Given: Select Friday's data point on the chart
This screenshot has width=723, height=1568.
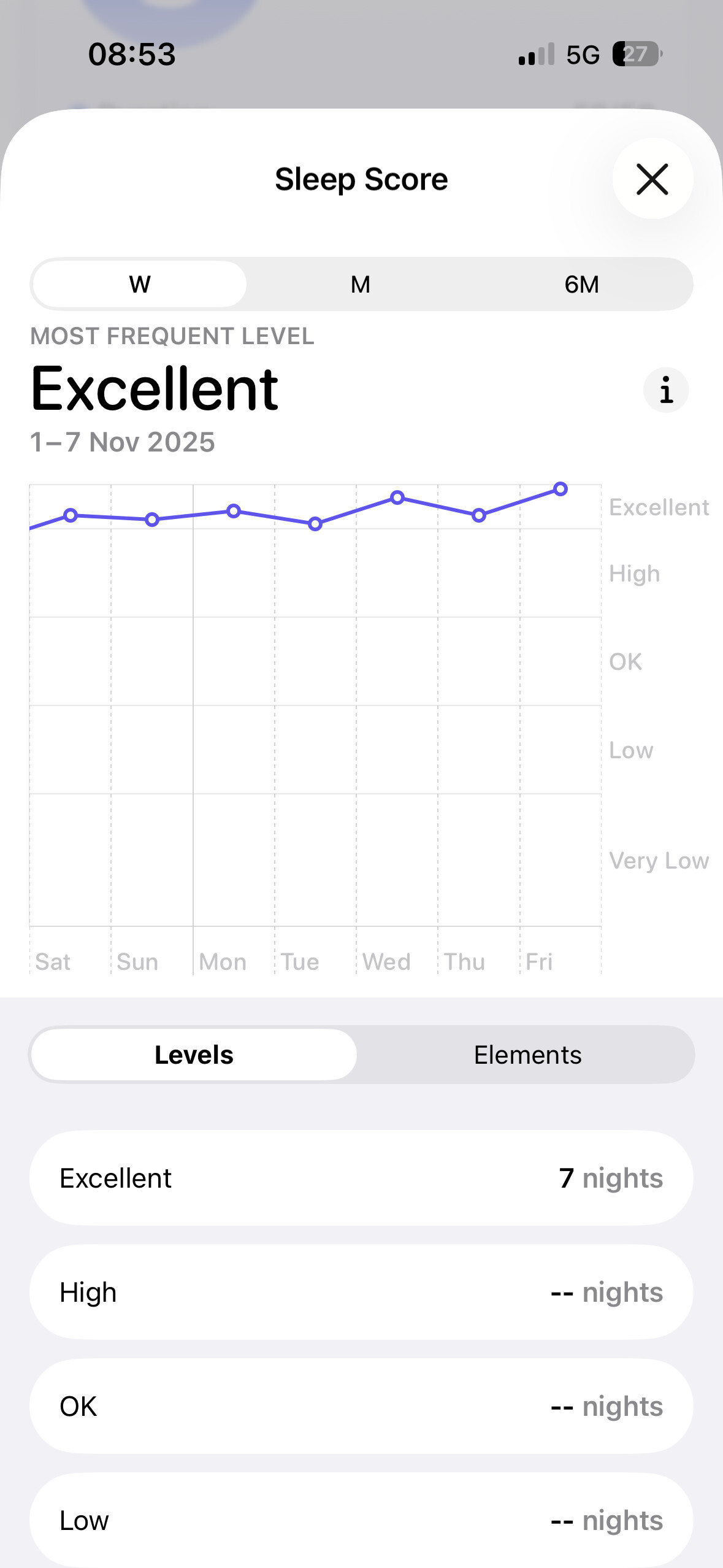Looking at the screenshot, I should [x=560, y=489].
